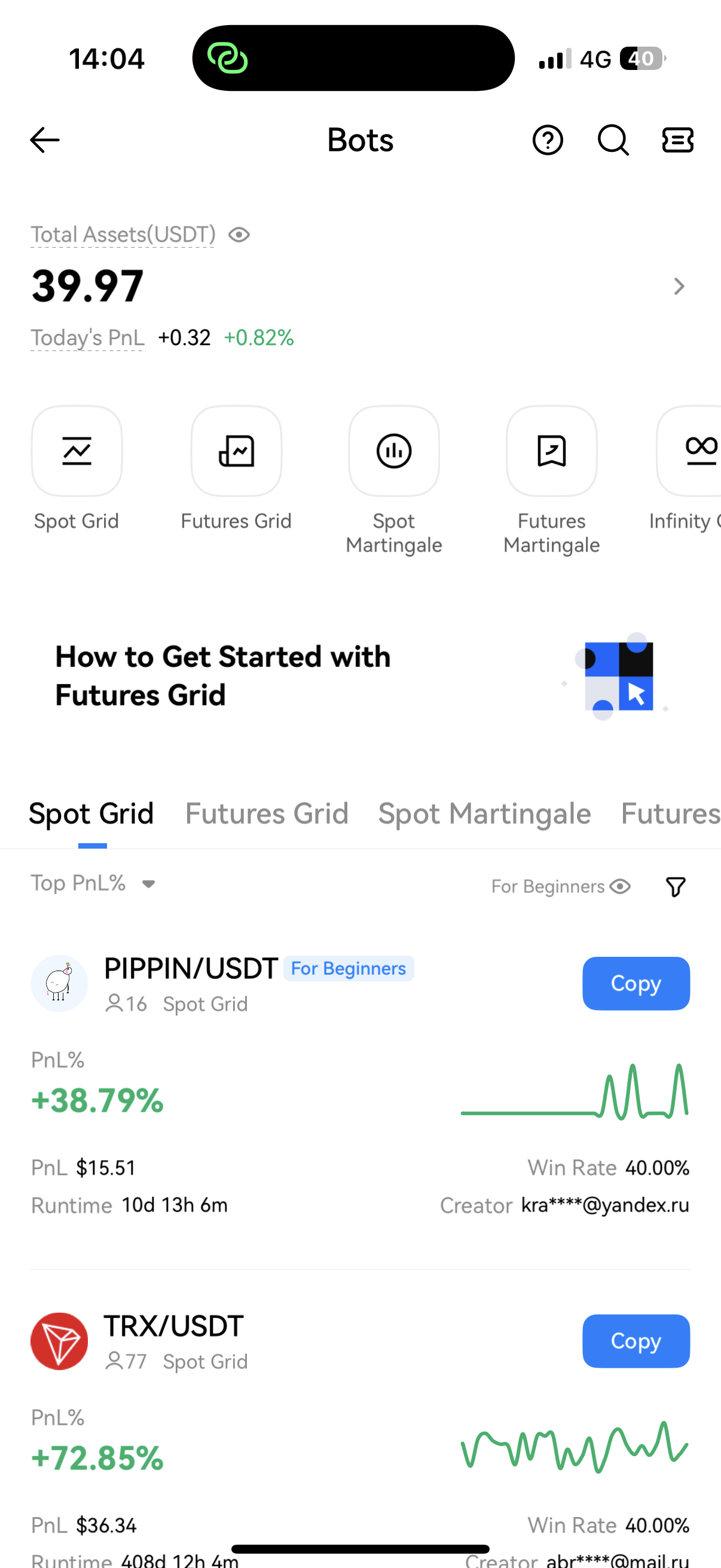Viewport: 721px width, 1568px height.
Task: Toggle the For Beginners eye filter
Action: (620, 887)
